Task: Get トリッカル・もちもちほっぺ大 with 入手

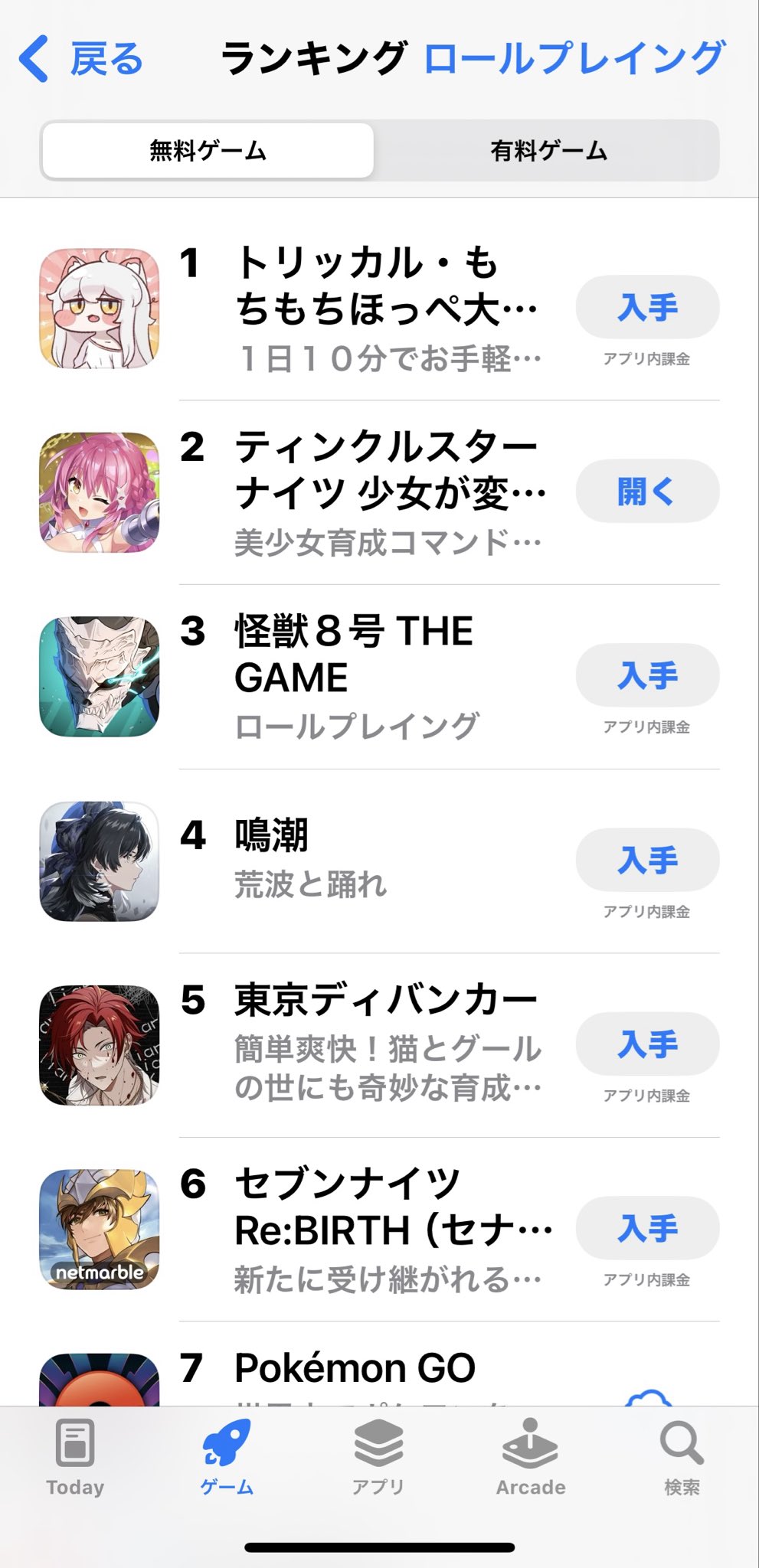Action: coord(647,308)
